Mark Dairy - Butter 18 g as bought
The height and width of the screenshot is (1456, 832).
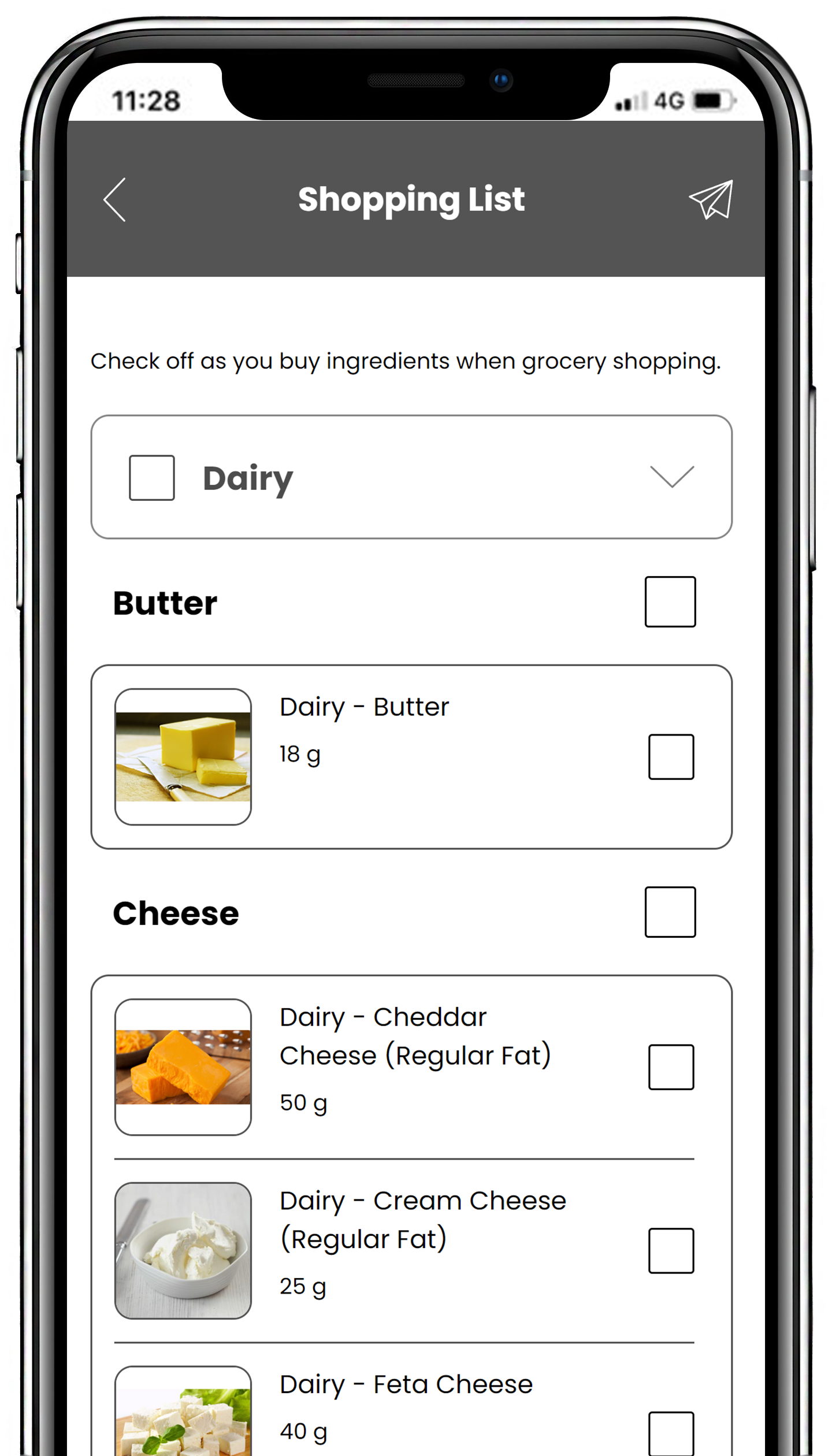[671, 757]
